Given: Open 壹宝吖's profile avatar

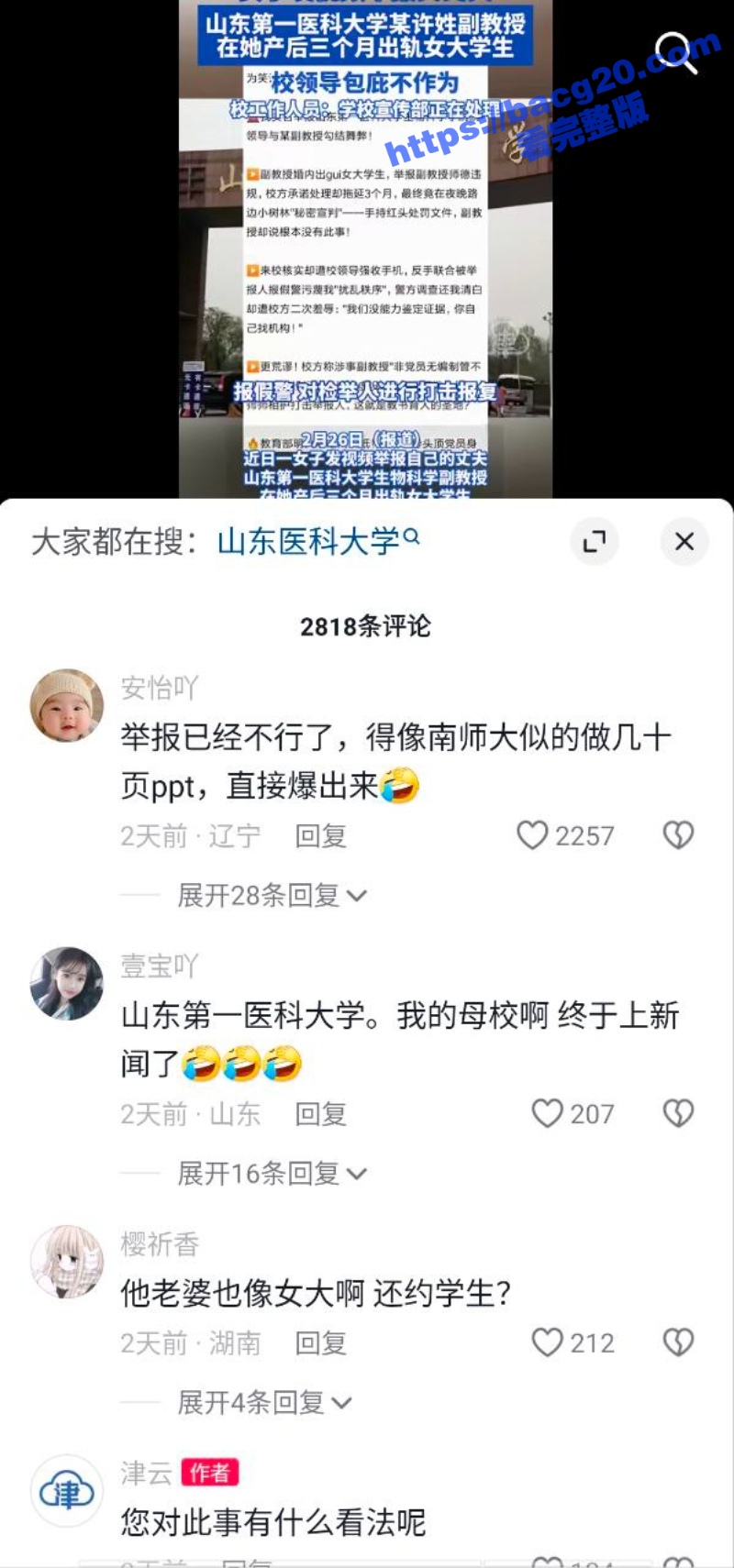Looking at the screenshot, I should coord(67,983).
